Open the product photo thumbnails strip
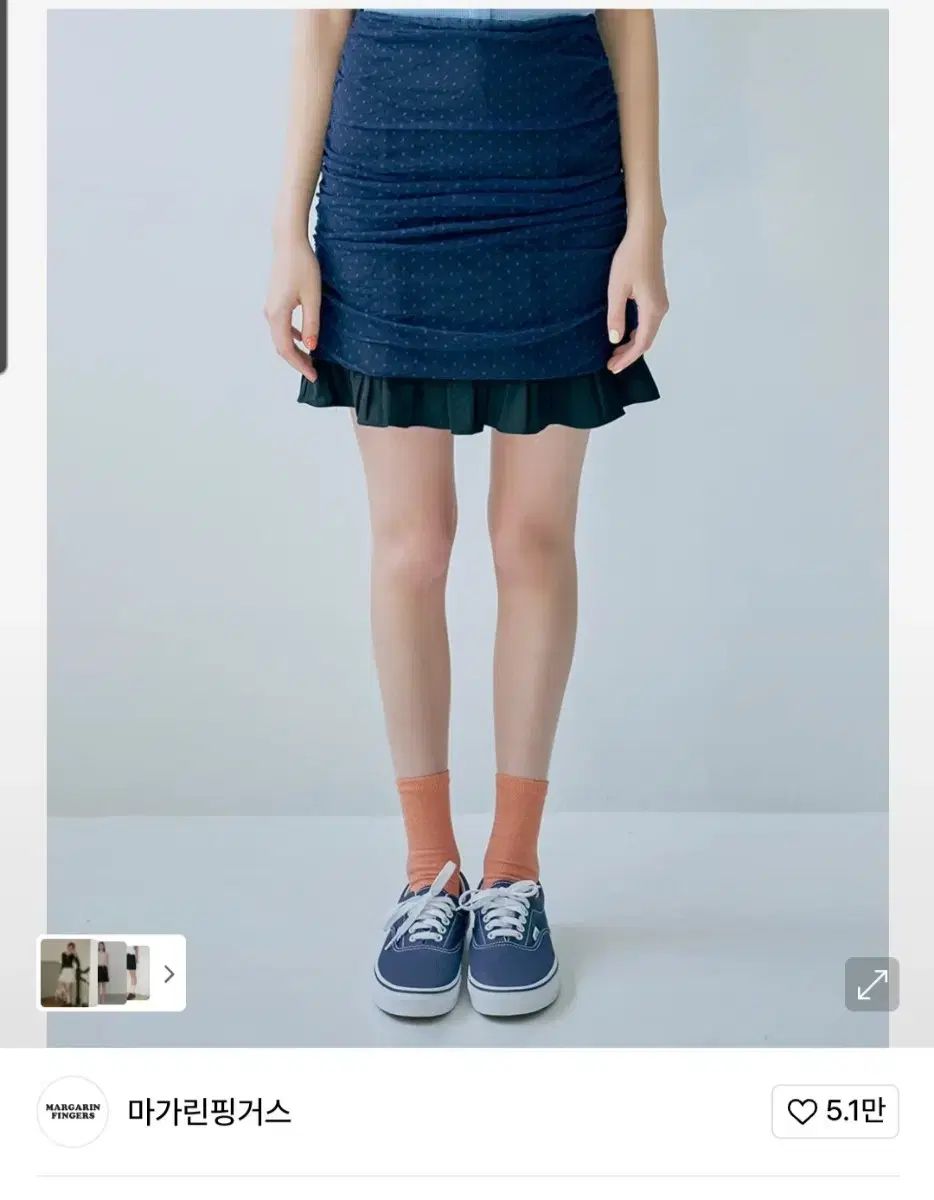Viewport: 934px width, 1200px height. coord(111,973)
